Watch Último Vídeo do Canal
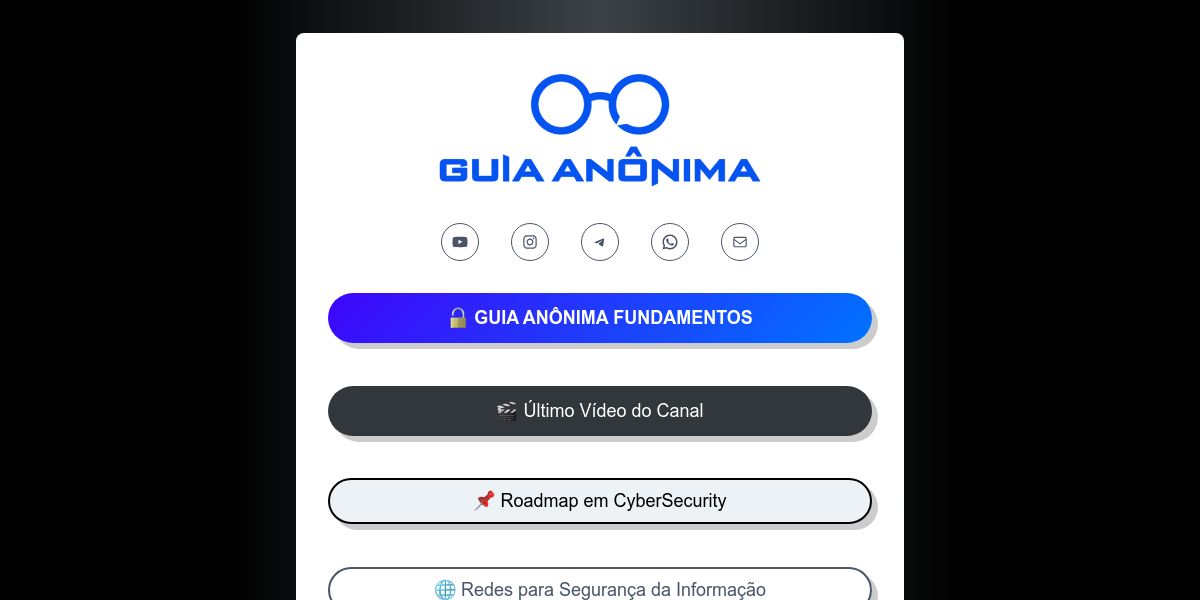The width and height of the screenshot is (1200, 600). tap(600, 411)
